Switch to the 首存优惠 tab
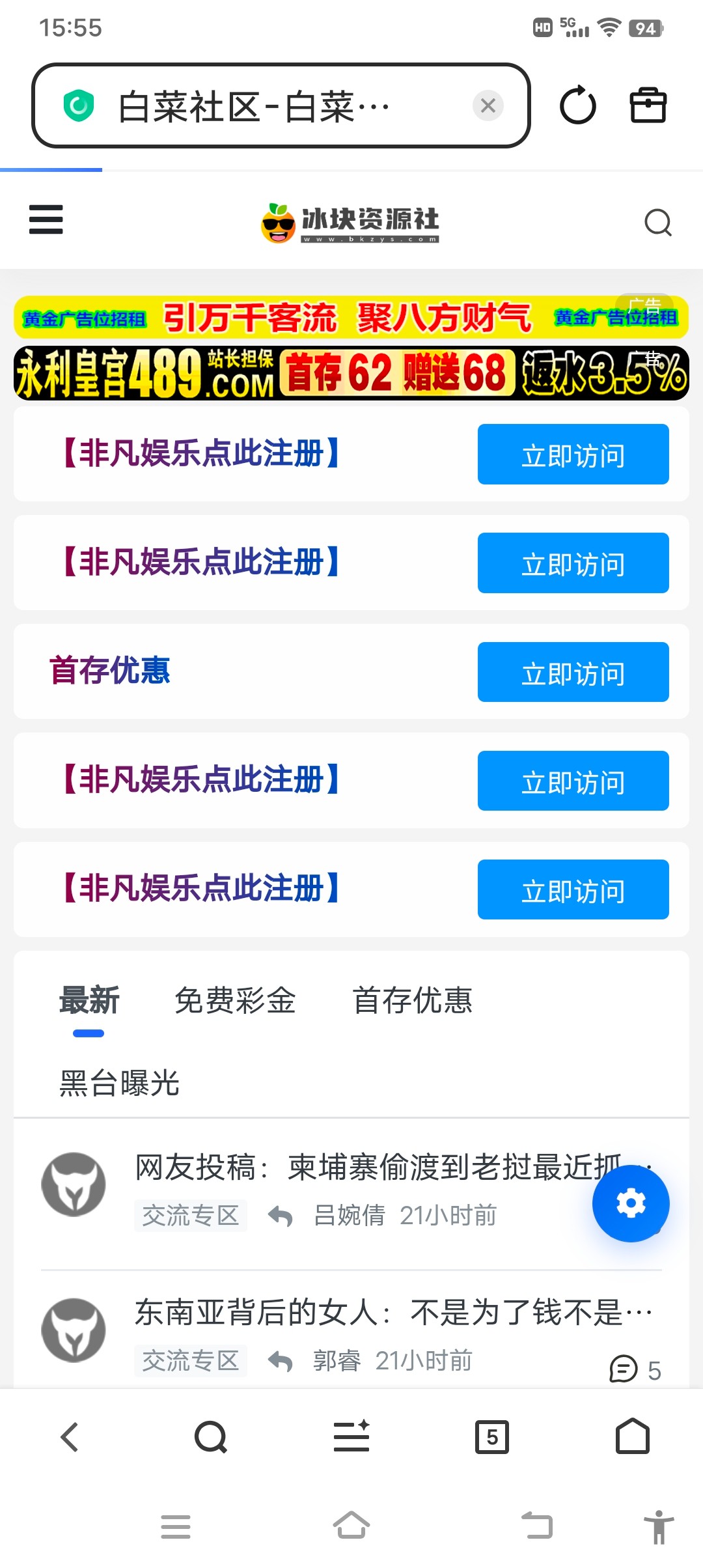Screen dimensions: 703x1568 click(412, 1001)
